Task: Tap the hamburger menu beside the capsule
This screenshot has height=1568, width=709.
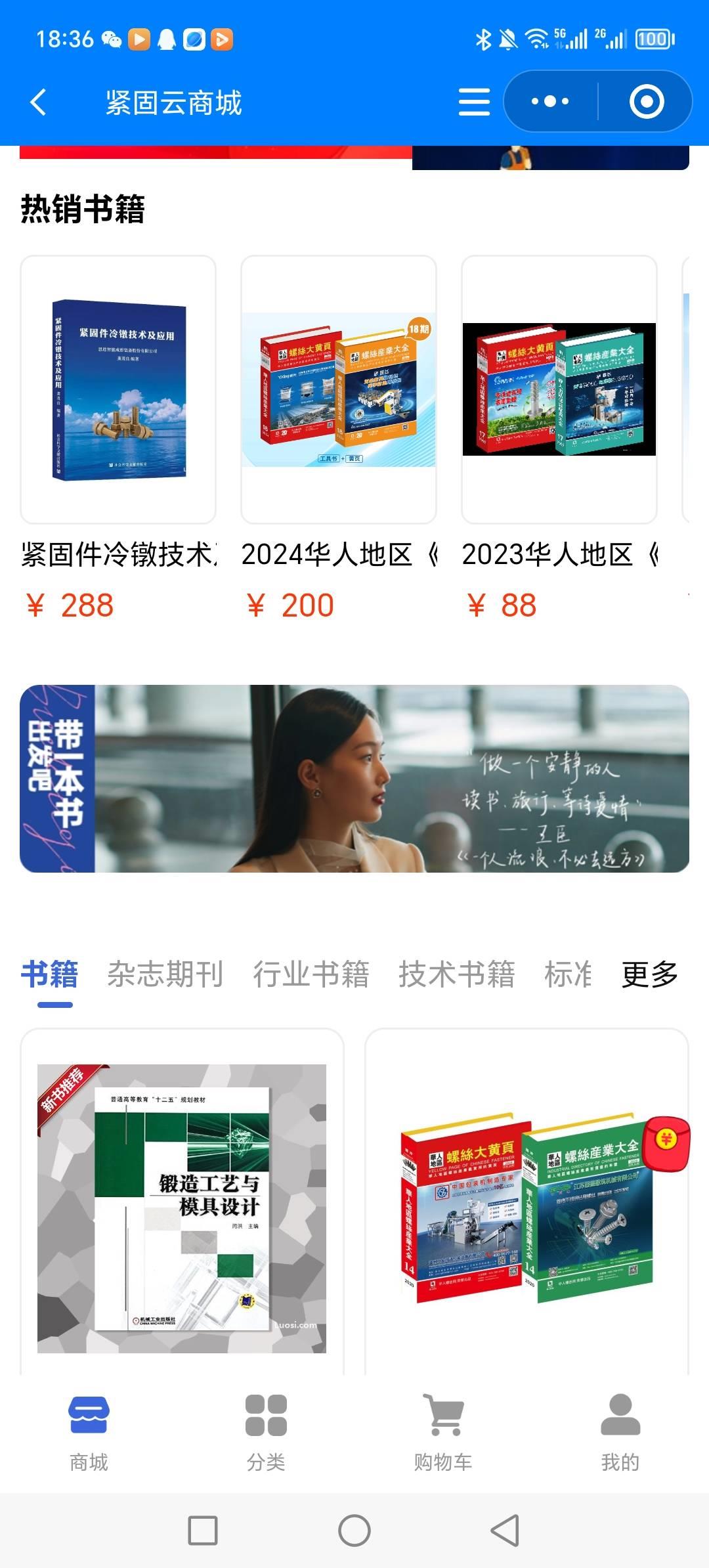Action: click(x=475, y=102)
